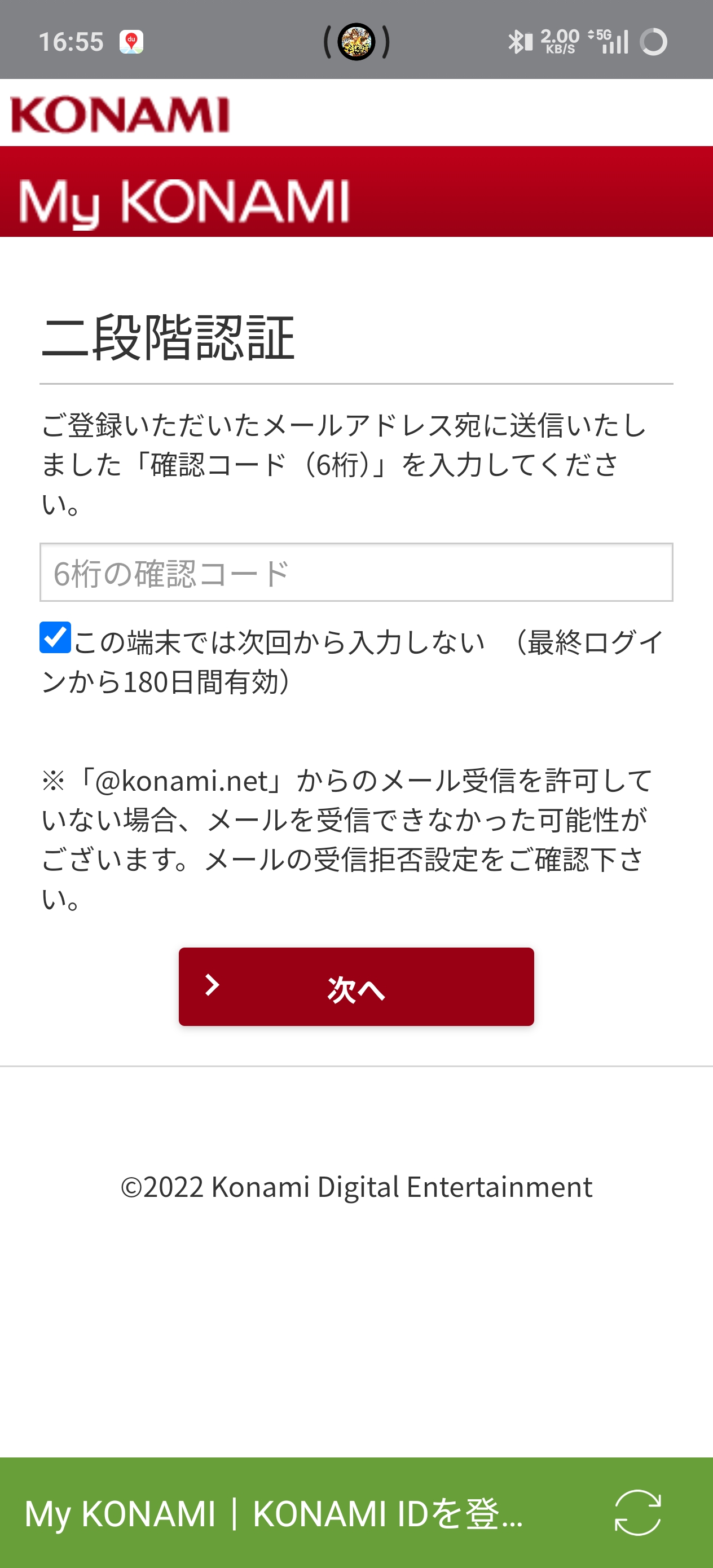Tap the KONAMI logo at the top
Viewport: 713px width, 1568px height.
122,114
